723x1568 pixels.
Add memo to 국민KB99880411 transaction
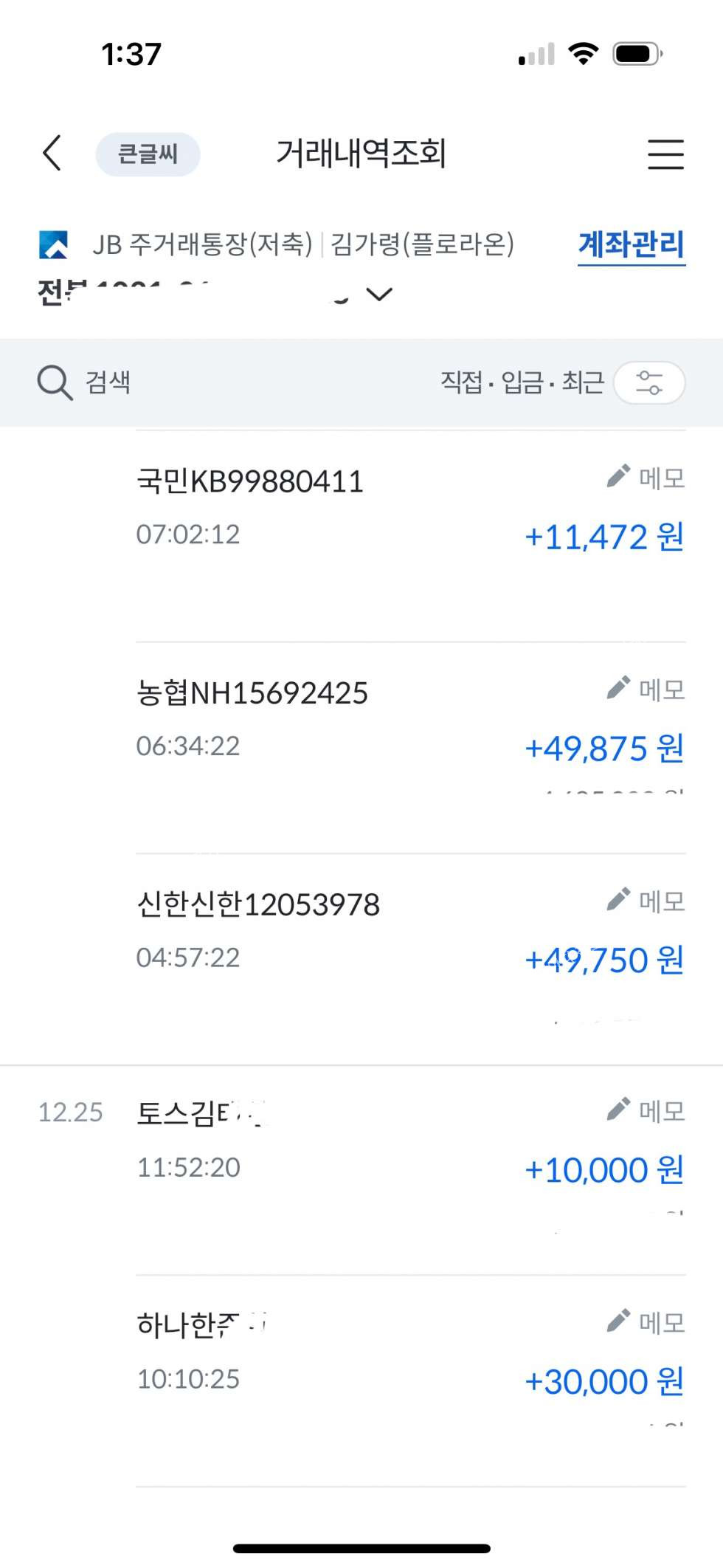(x=646, y=478)
